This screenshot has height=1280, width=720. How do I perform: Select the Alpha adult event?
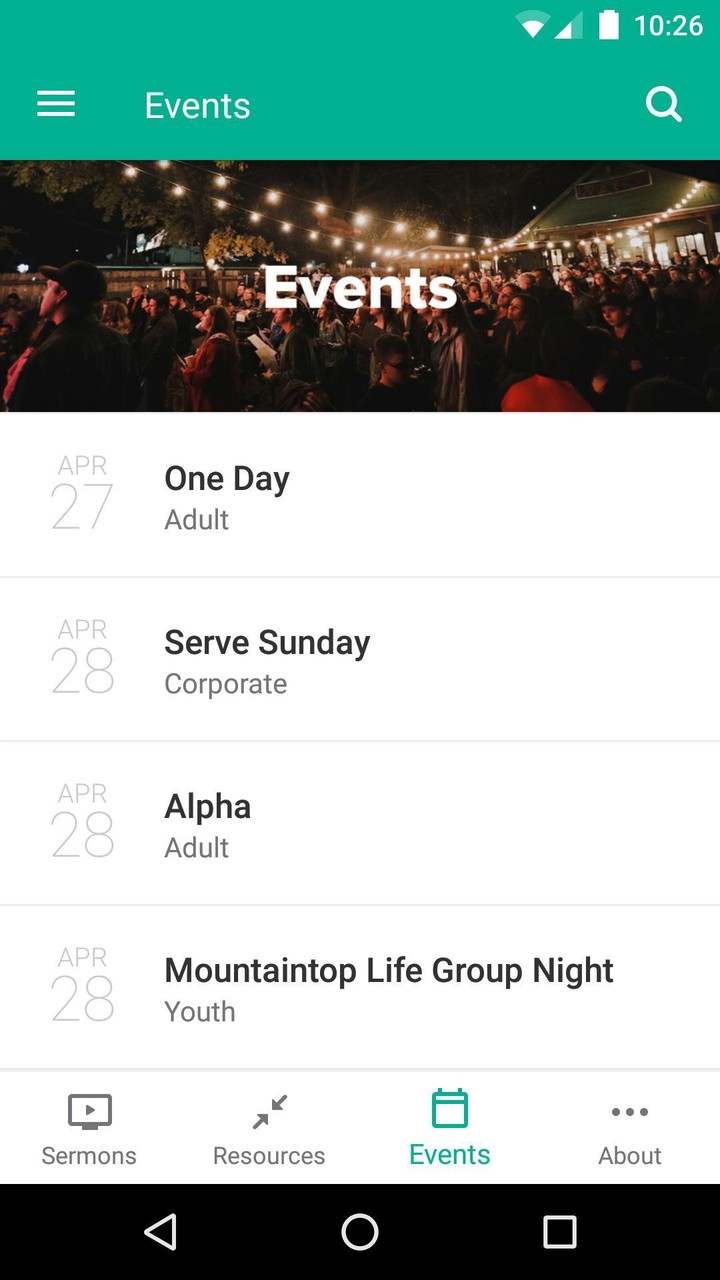[360, 824]
